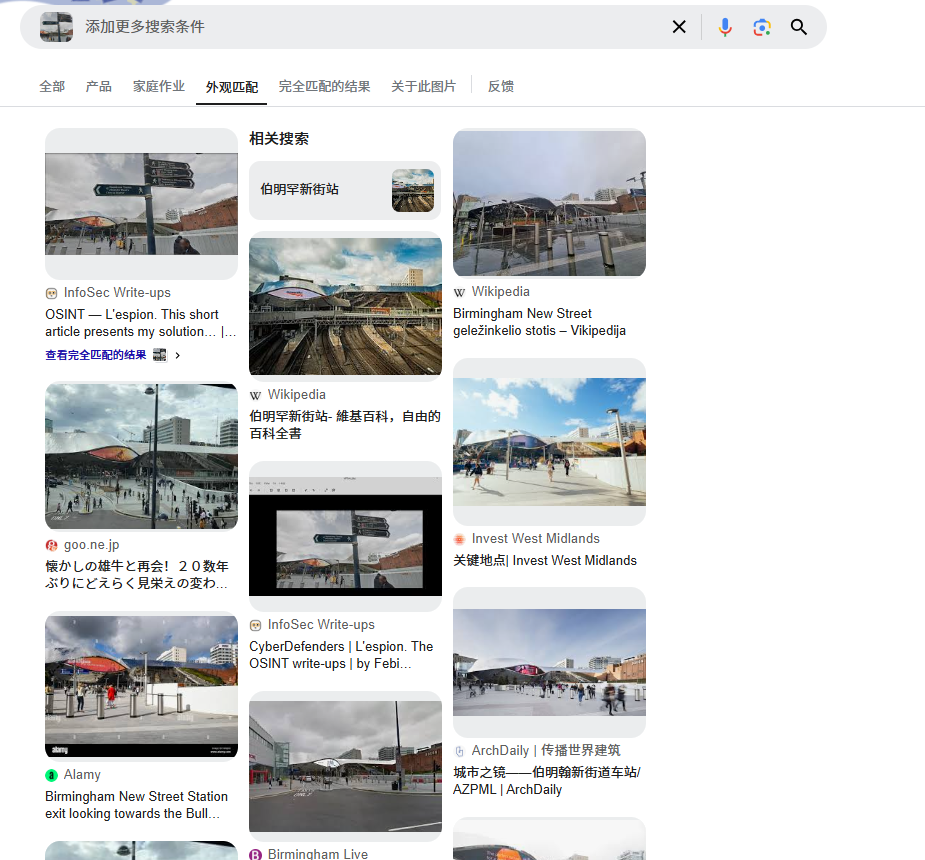Tap the 反馈 link

coord(501,87)
